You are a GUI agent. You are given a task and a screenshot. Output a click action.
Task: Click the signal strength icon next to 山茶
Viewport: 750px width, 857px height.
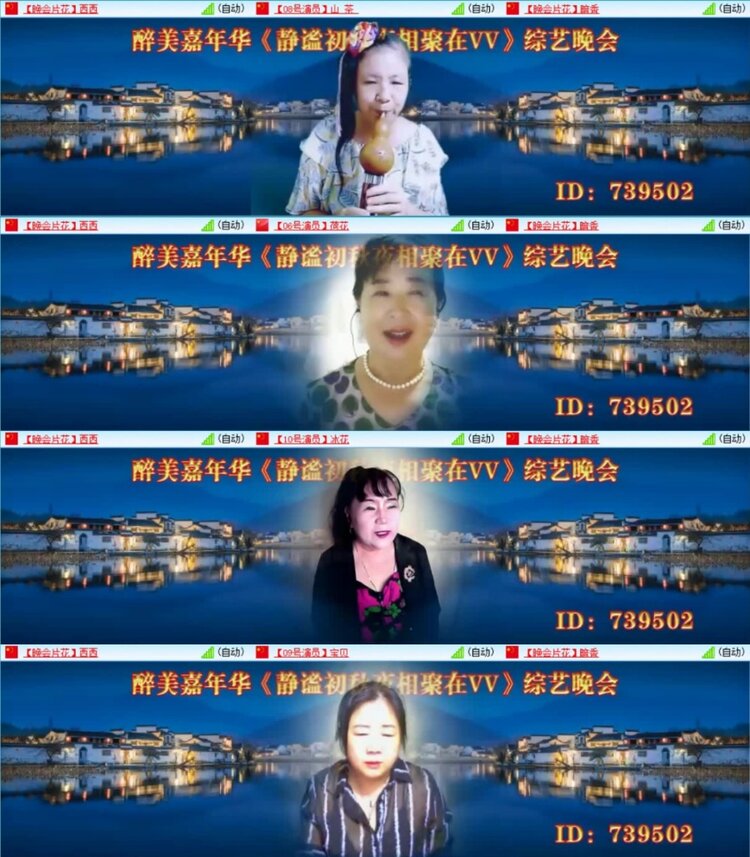pos(456,9)
